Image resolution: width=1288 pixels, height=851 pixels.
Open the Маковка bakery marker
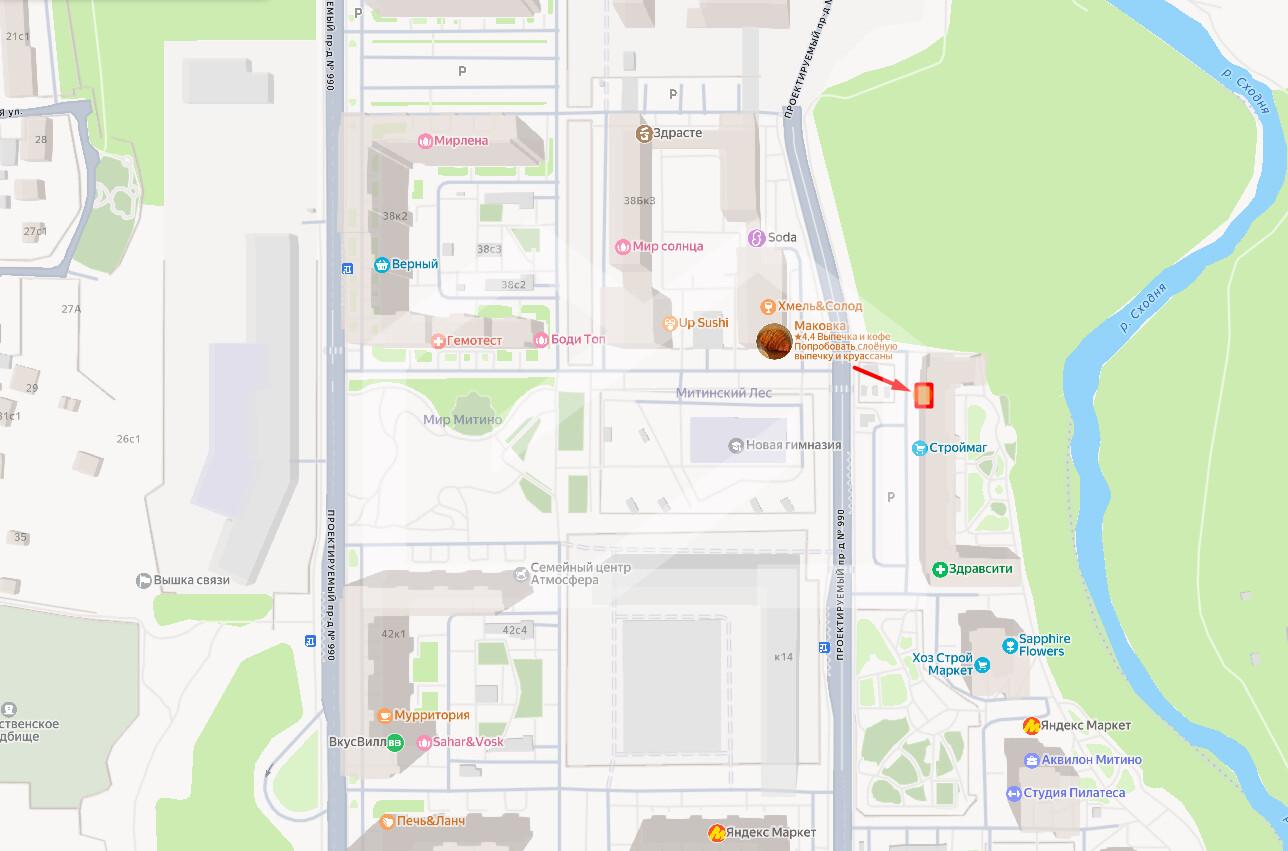pos(774,342)
